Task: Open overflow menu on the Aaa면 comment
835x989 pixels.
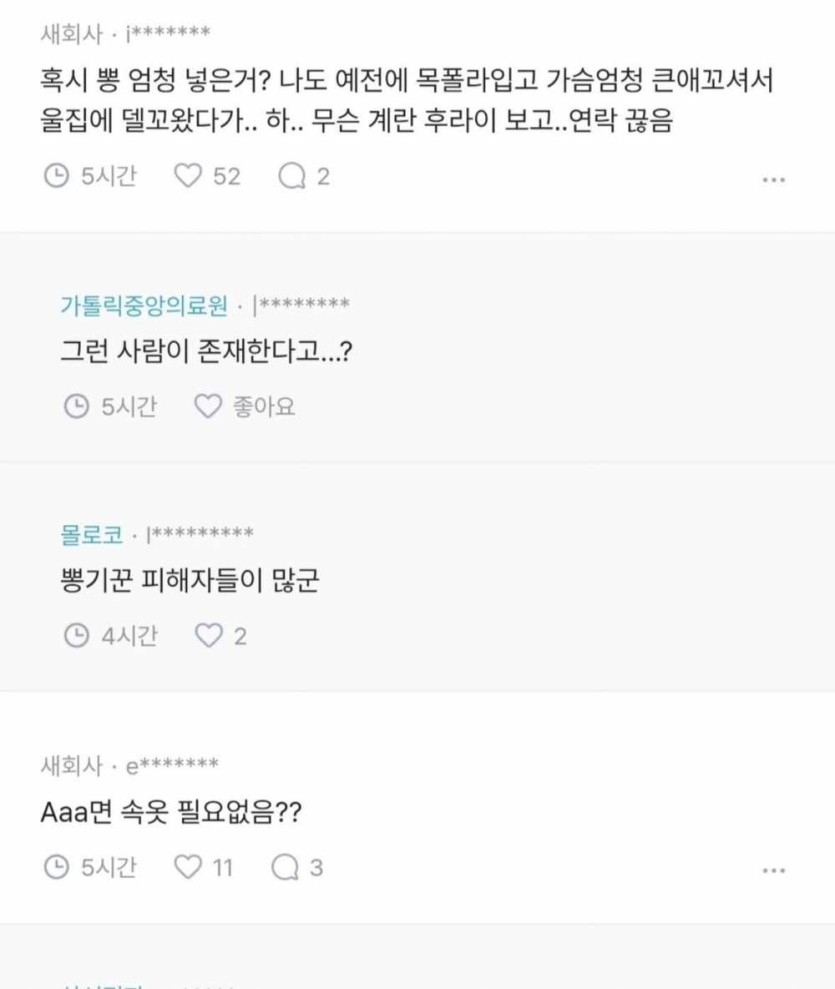Action: 773,870
